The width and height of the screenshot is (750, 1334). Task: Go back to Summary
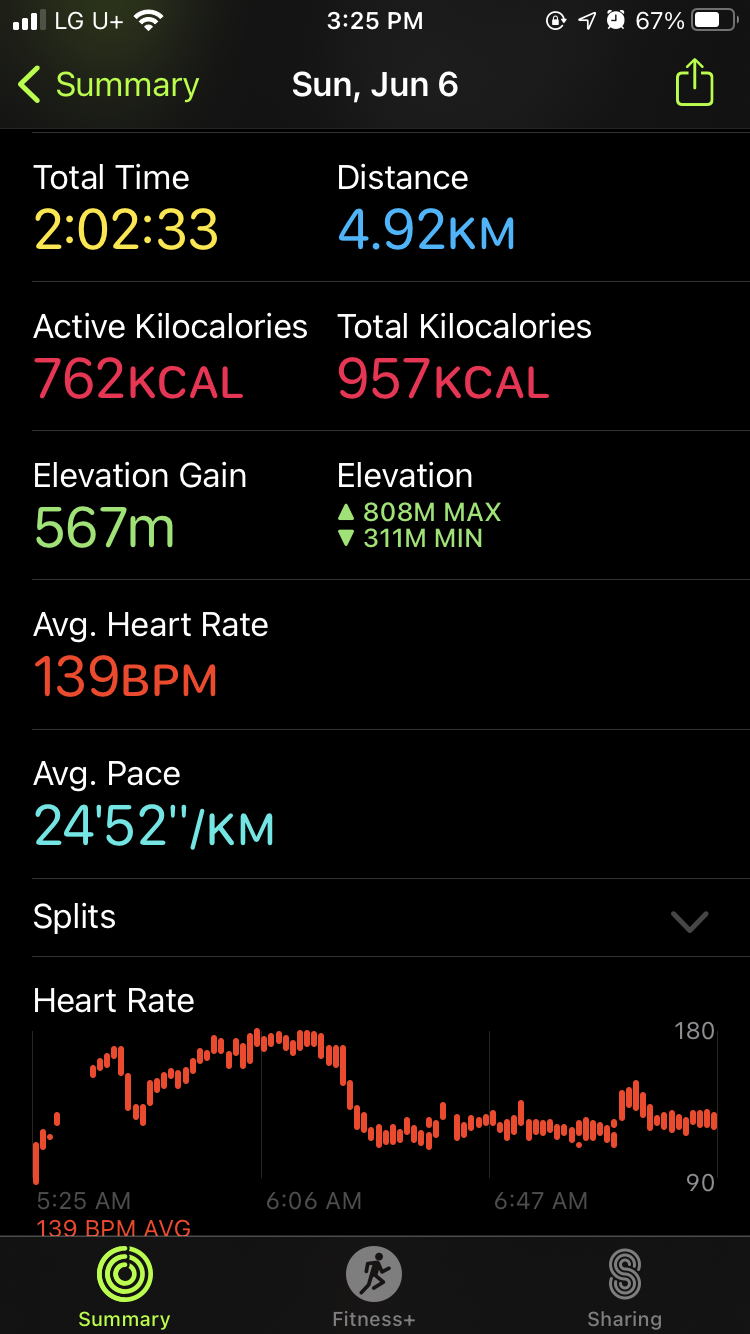point(108,85)
